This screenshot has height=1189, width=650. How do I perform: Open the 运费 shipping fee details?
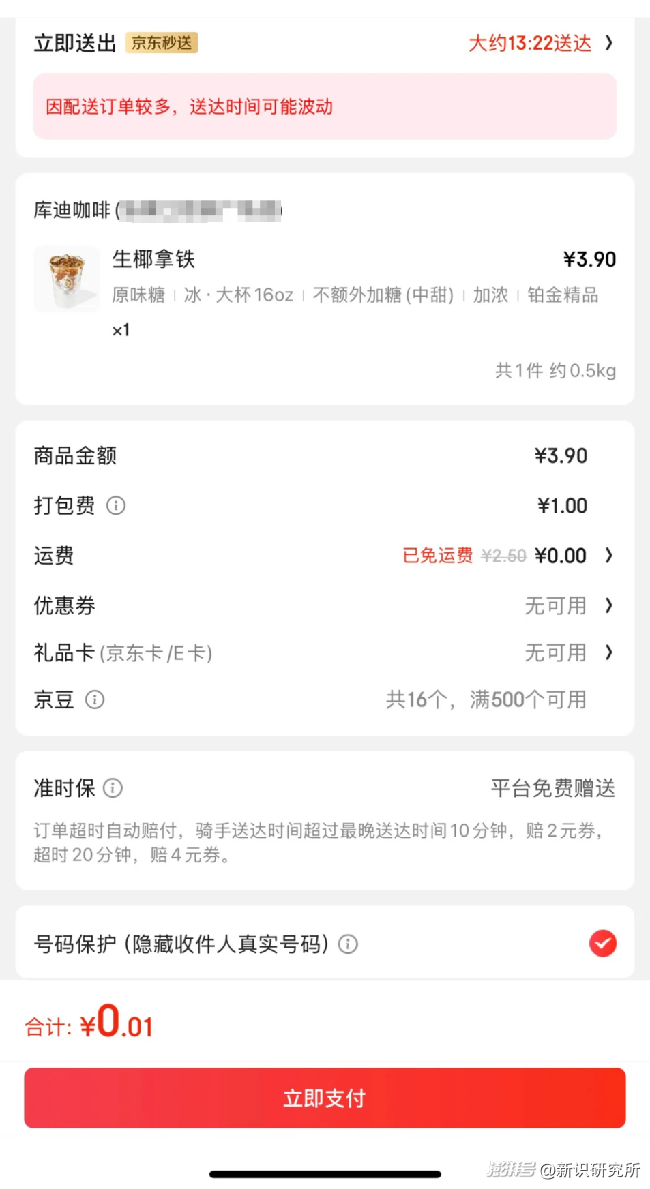pyautogui.click(x=608, y=556)
